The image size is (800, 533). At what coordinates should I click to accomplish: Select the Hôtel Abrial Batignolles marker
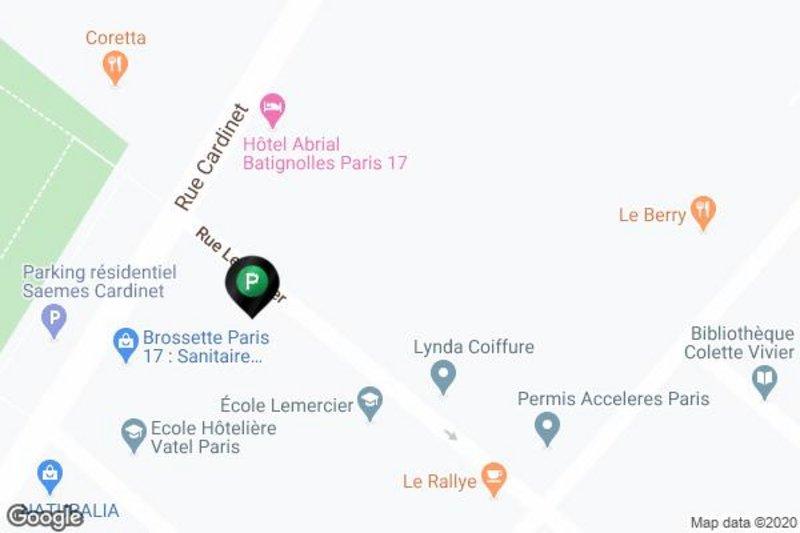tap(271, 106)
